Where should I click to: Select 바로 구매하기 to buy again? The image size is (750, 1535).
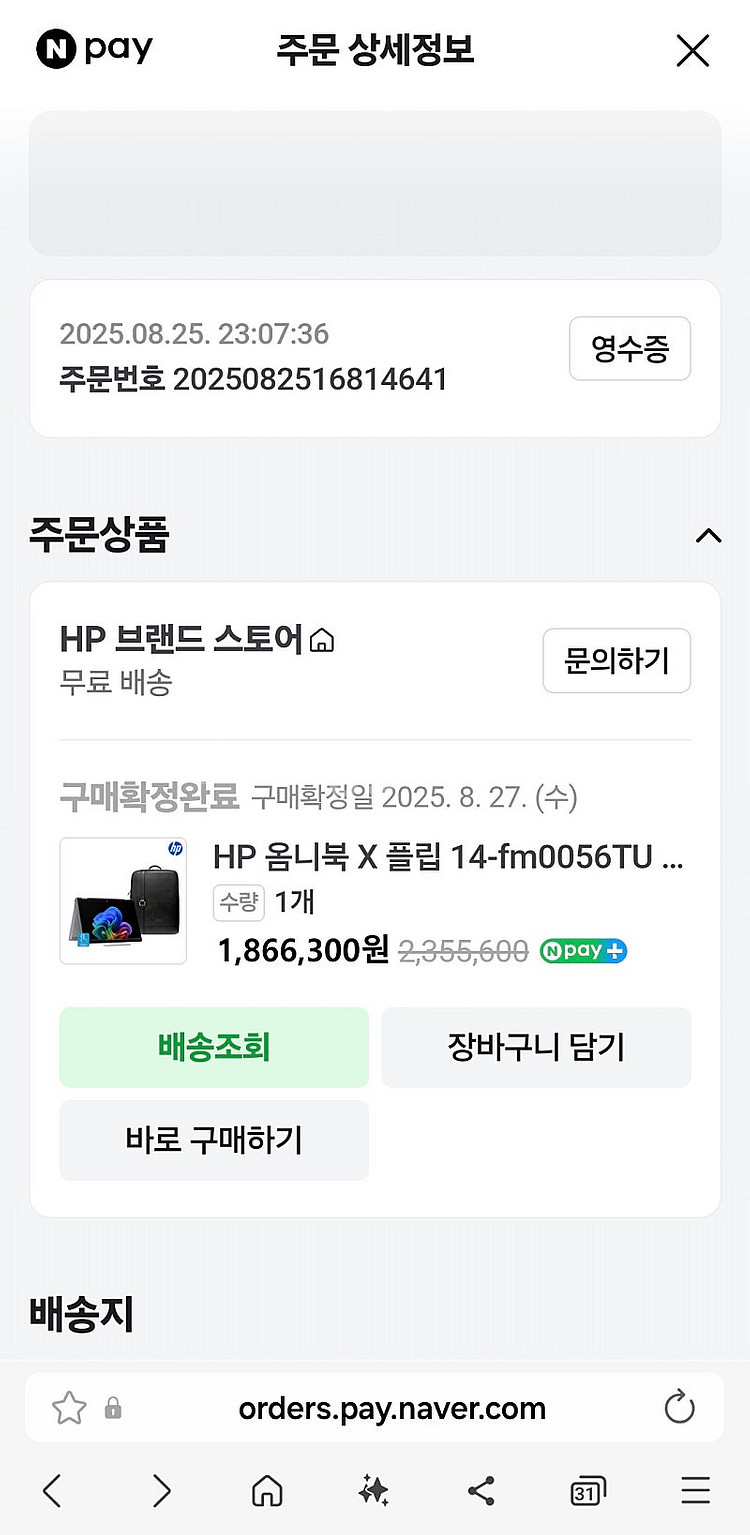coord(214,1140)
